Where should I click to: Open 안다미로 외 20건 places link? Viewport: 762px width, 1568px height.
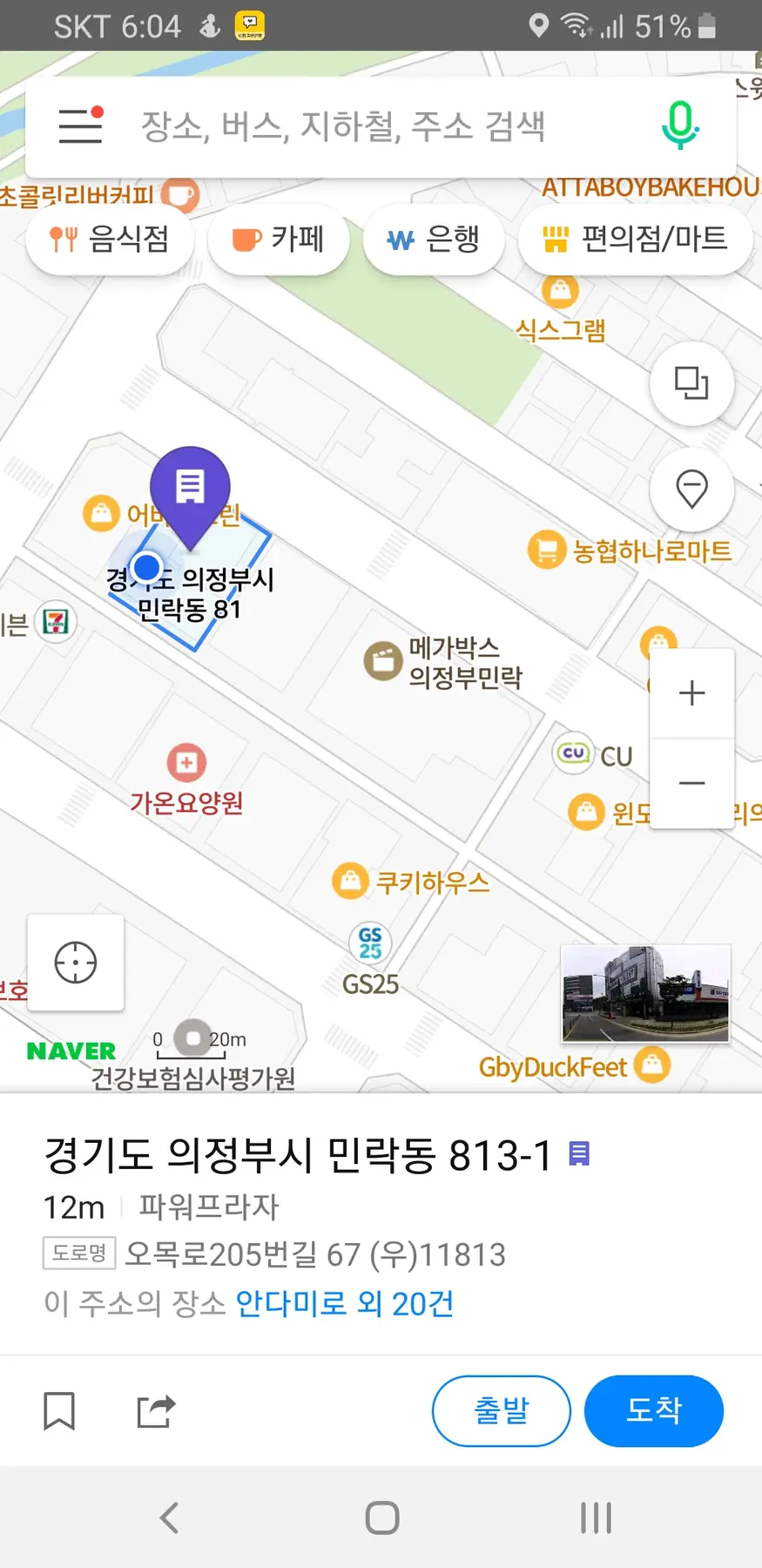[345, 1303]
